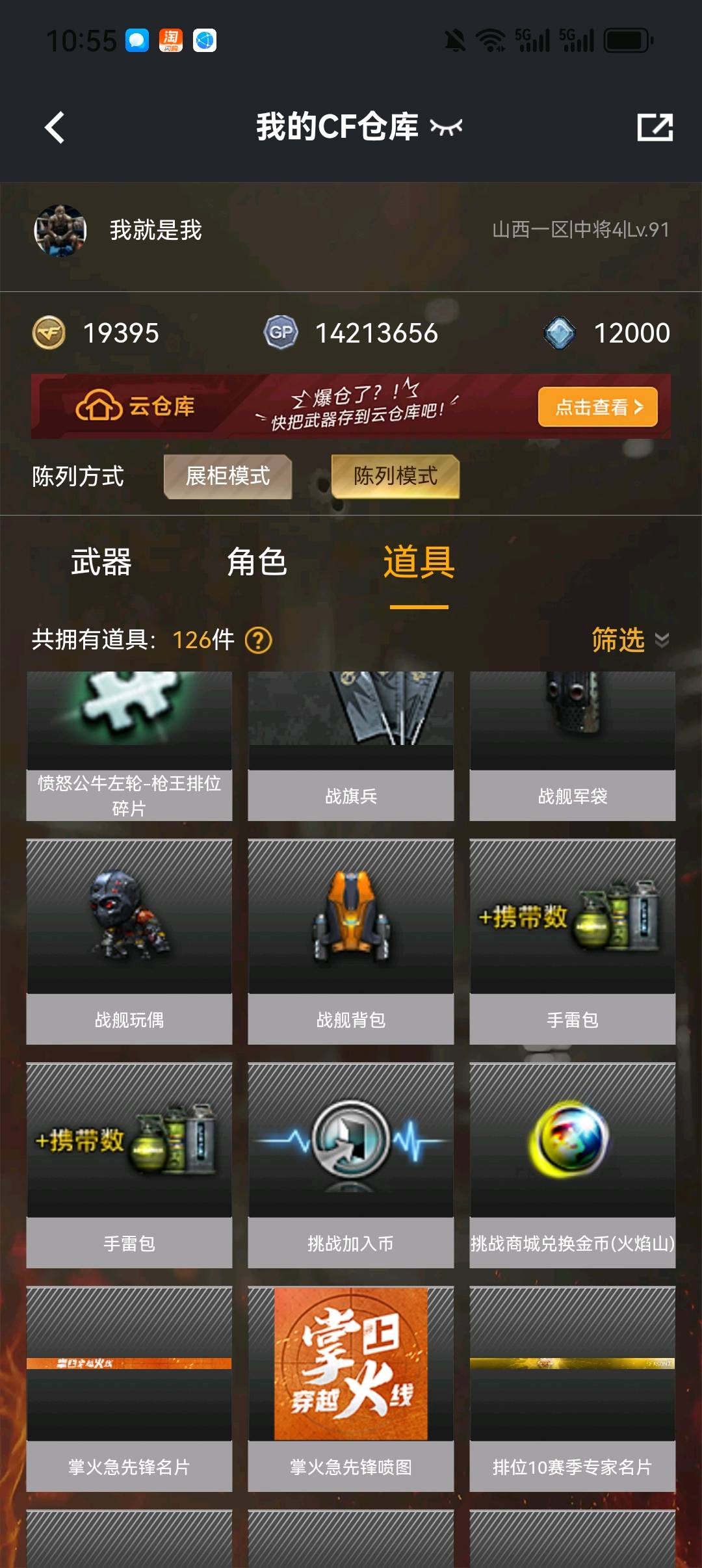702x1568 pixels.
Task: Open the 挑战加入币 item
Action: 350,1166
